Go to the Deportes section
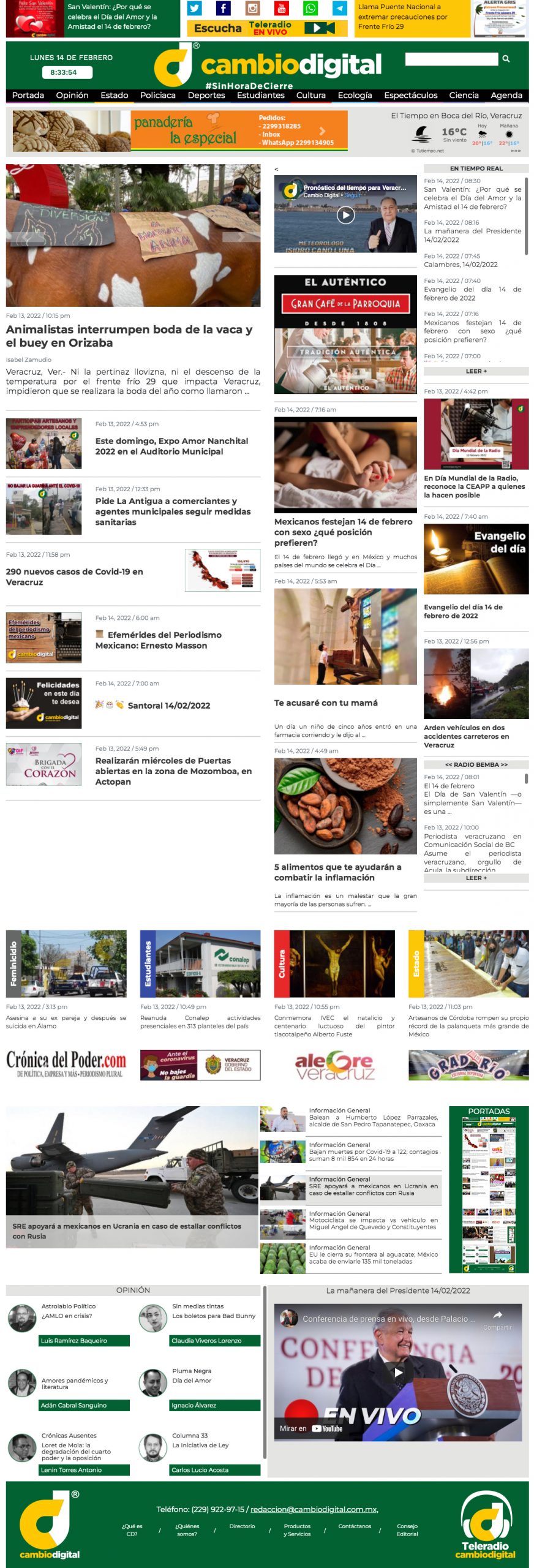 point(206,96)
